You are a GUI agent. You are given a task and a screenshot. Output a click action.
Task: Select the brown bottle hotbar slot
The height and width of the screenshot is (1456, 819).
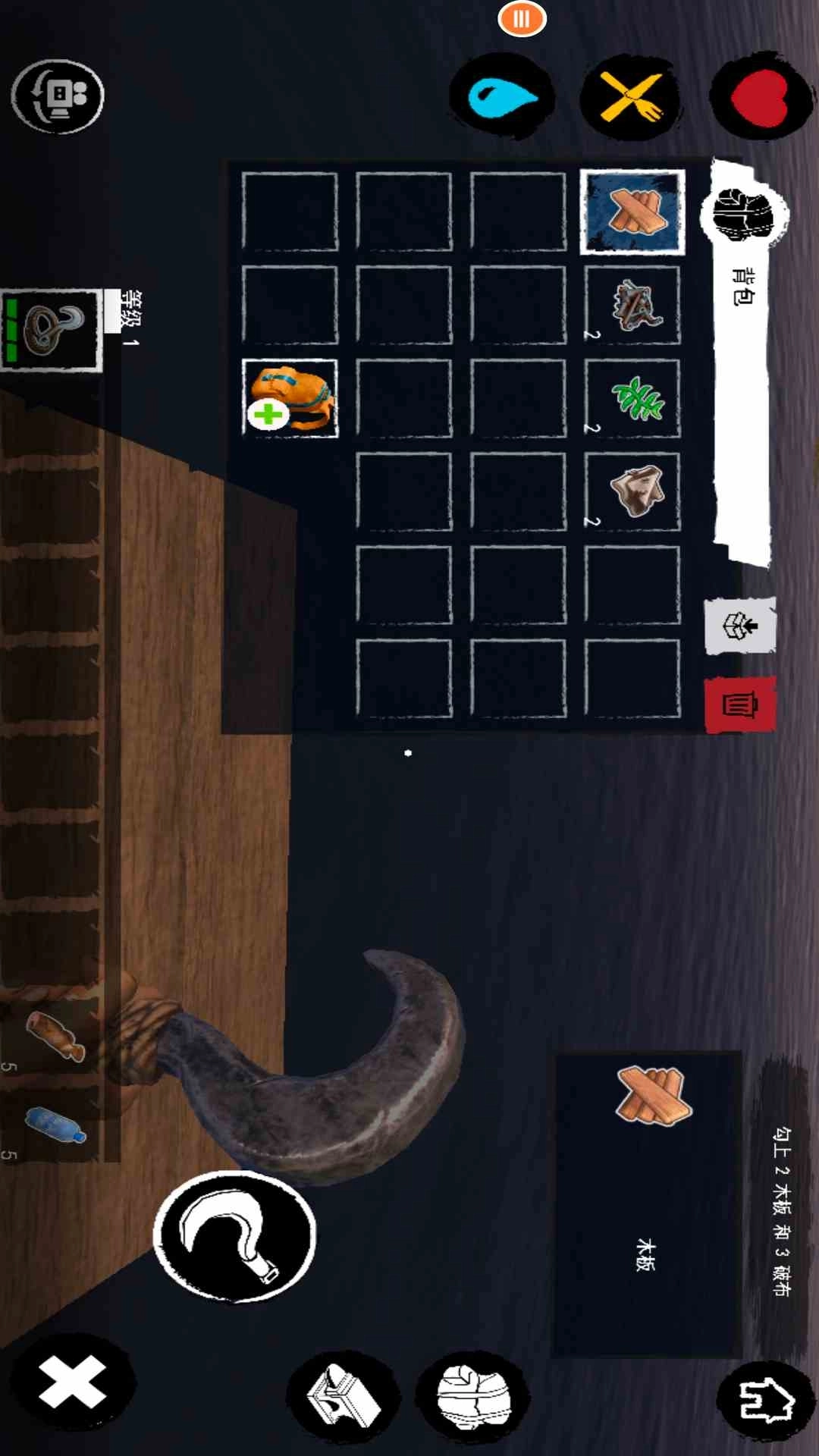click(53, 1036)
